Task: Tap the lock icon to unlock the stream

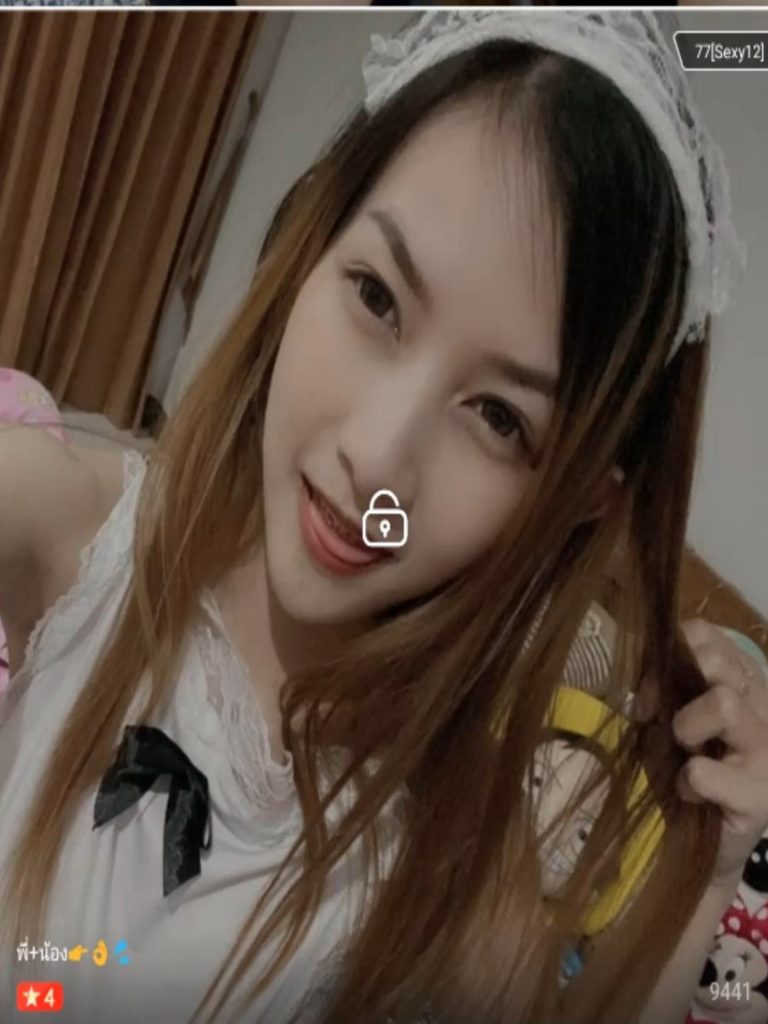Action: tap(385, 519)
